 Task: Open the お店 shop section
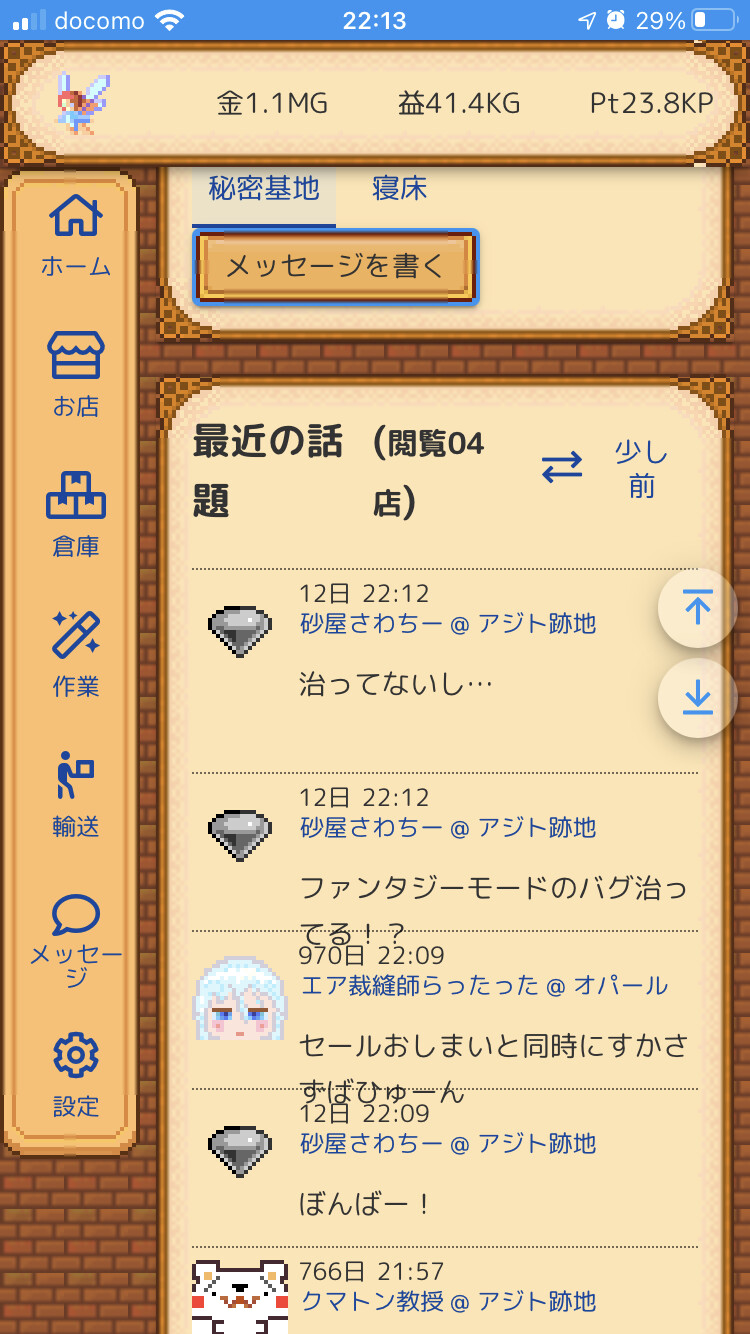tap(75, 376)
